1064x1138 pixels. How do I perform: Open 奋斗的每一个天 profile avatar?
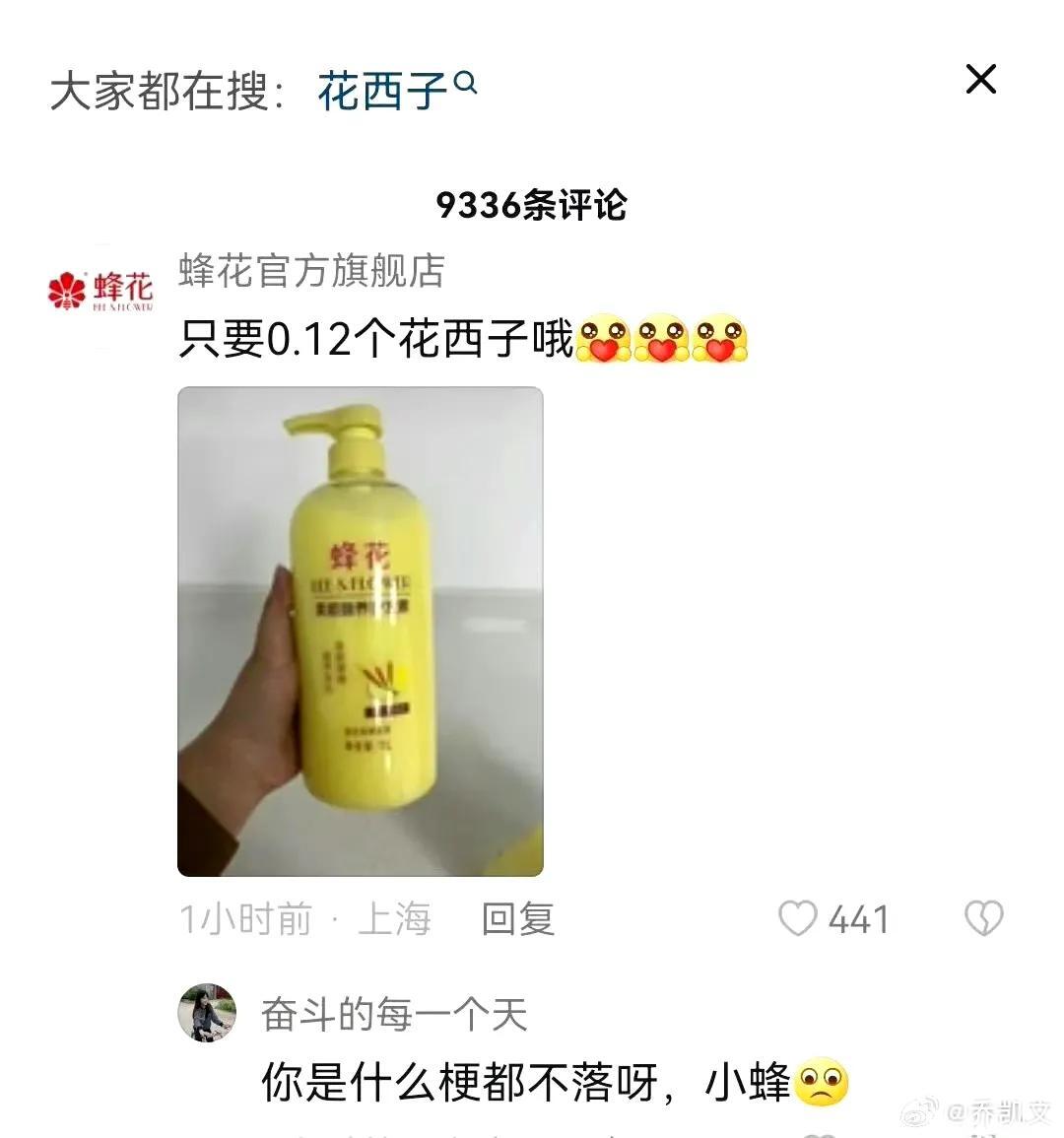tap(207, 1012)
